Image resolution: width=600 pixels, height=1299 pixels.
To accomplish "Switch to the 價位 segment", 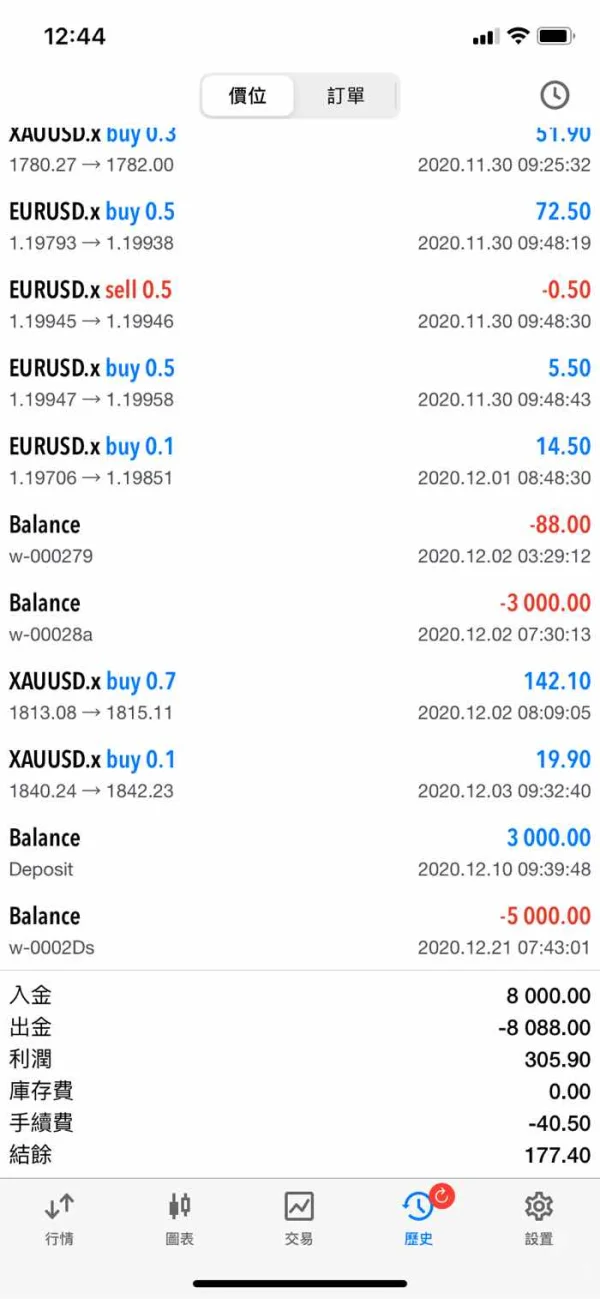I will tap(248, 96).
